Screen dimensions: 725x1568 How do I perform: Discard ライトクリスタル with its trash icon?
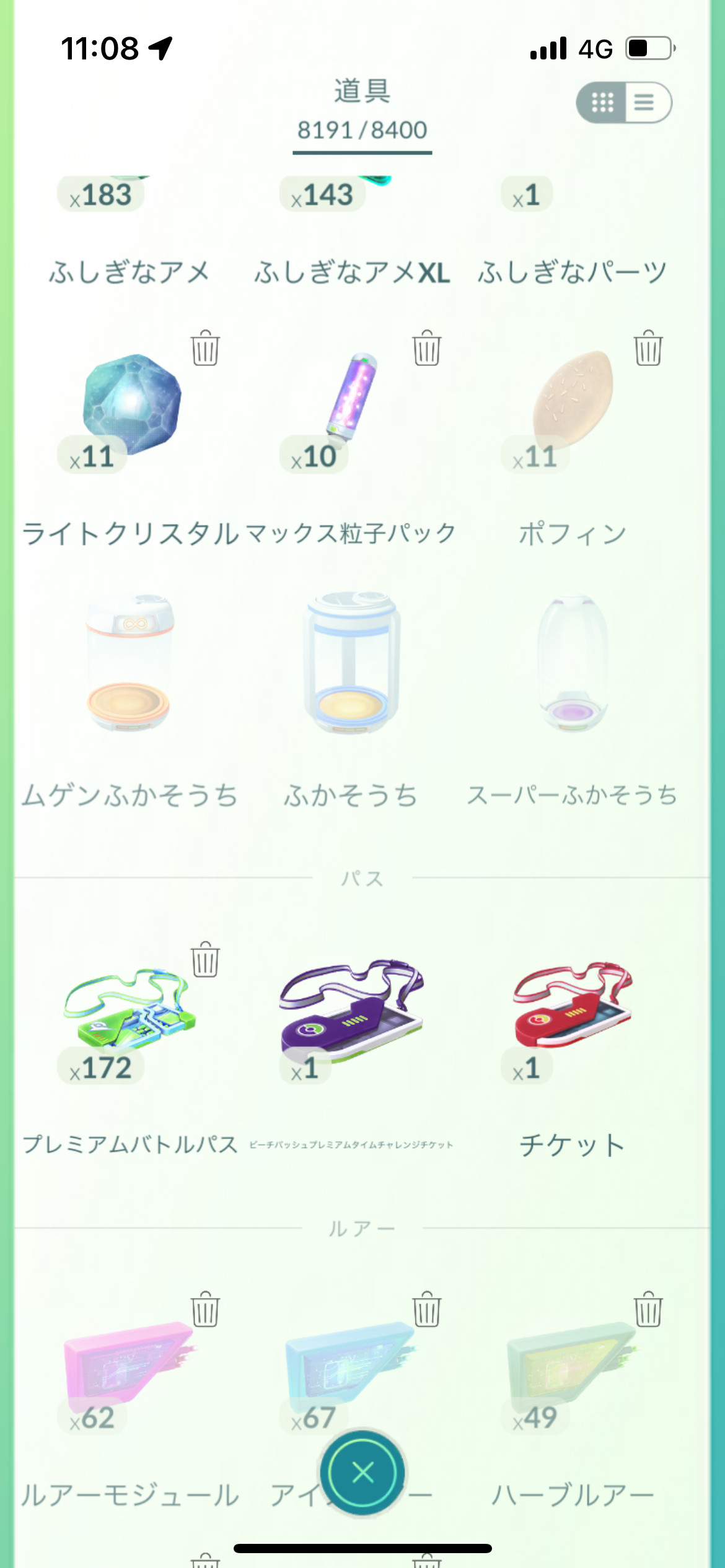205,348
